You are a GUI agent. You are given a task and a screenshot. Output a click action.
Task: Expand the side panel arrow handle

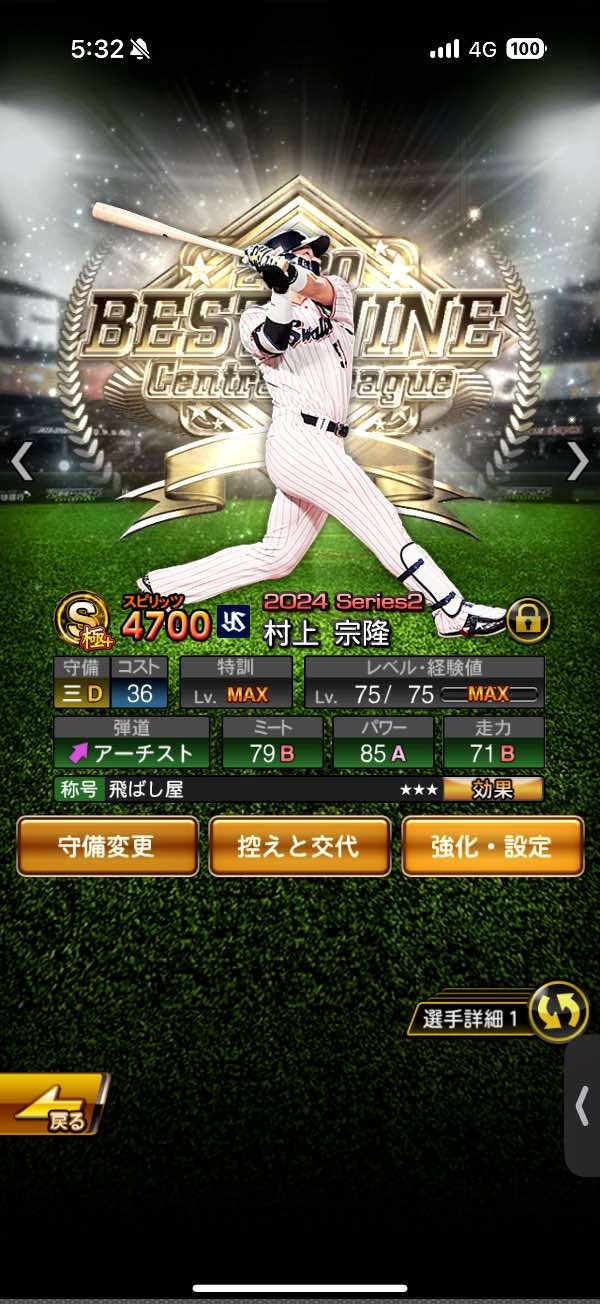[583, 1105]
